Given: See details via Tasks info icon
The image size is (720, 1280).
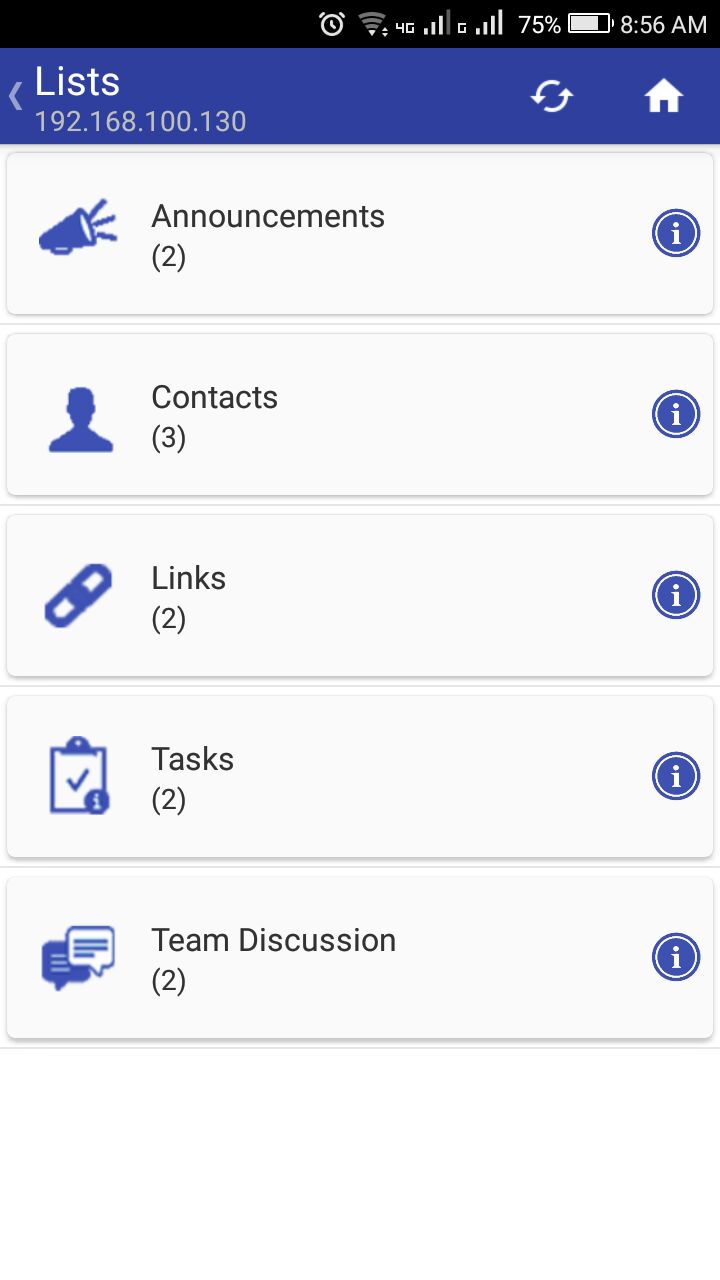Looking at the screenshot, I should pyautogui.click(x=676, y=777).
